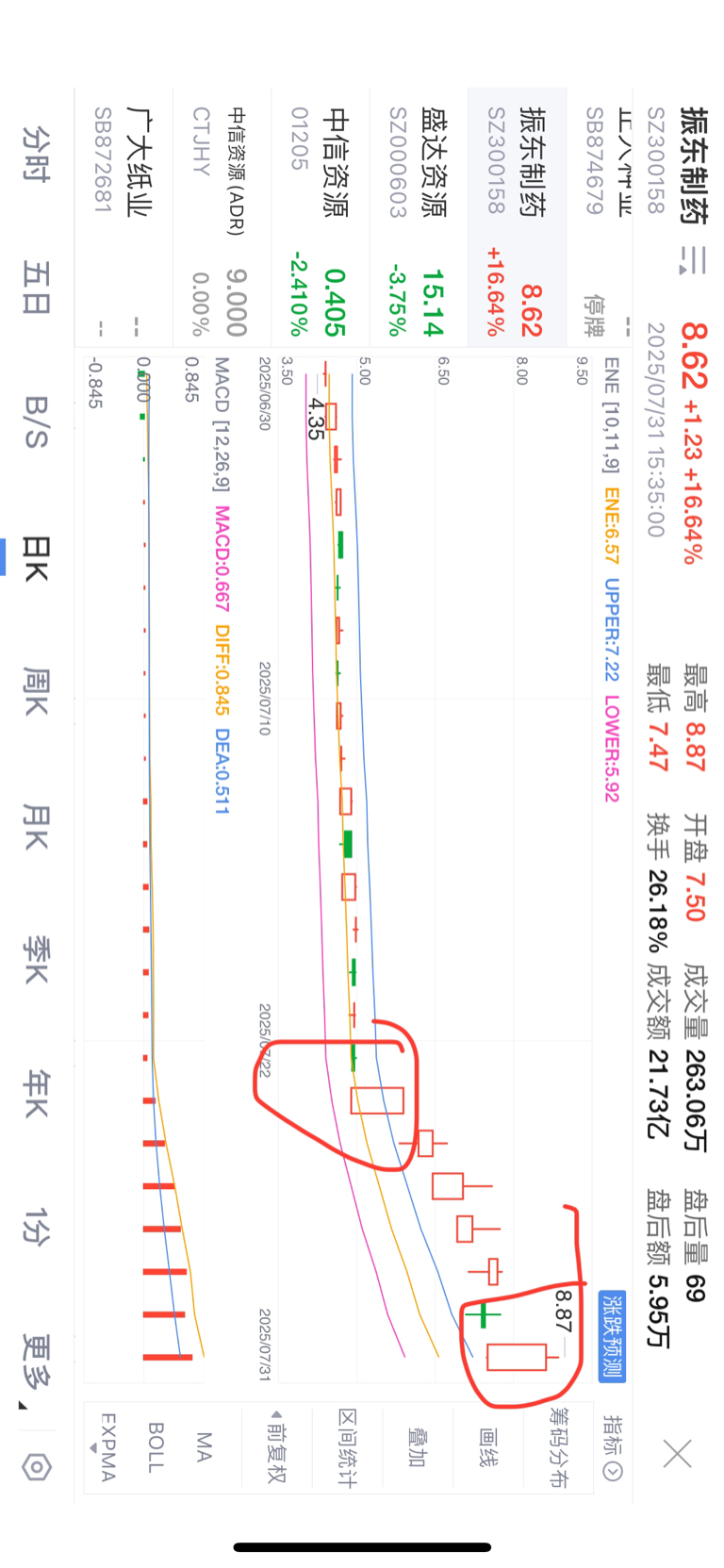Open chart settings hexagon icon
This screenshot has height=1568, width=724.
[35, 1468]
